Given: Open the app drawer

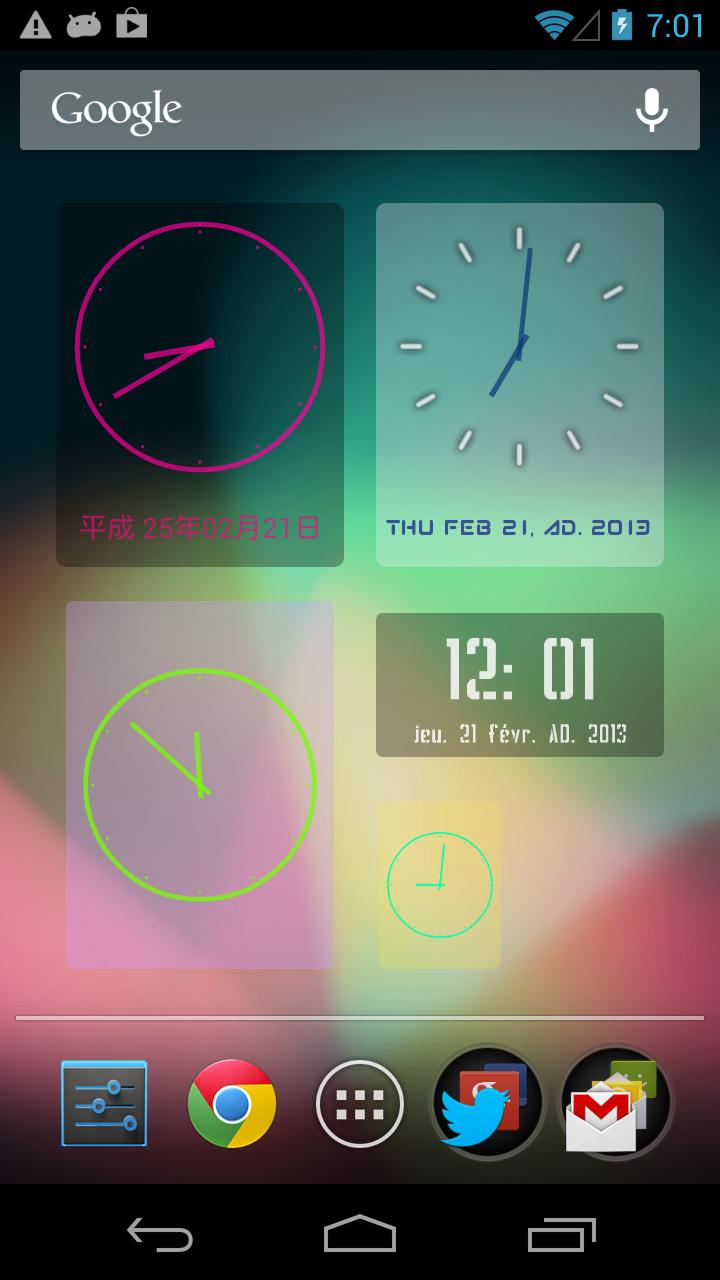Looking at the screenshot, I should click(x=360, y=1104).
